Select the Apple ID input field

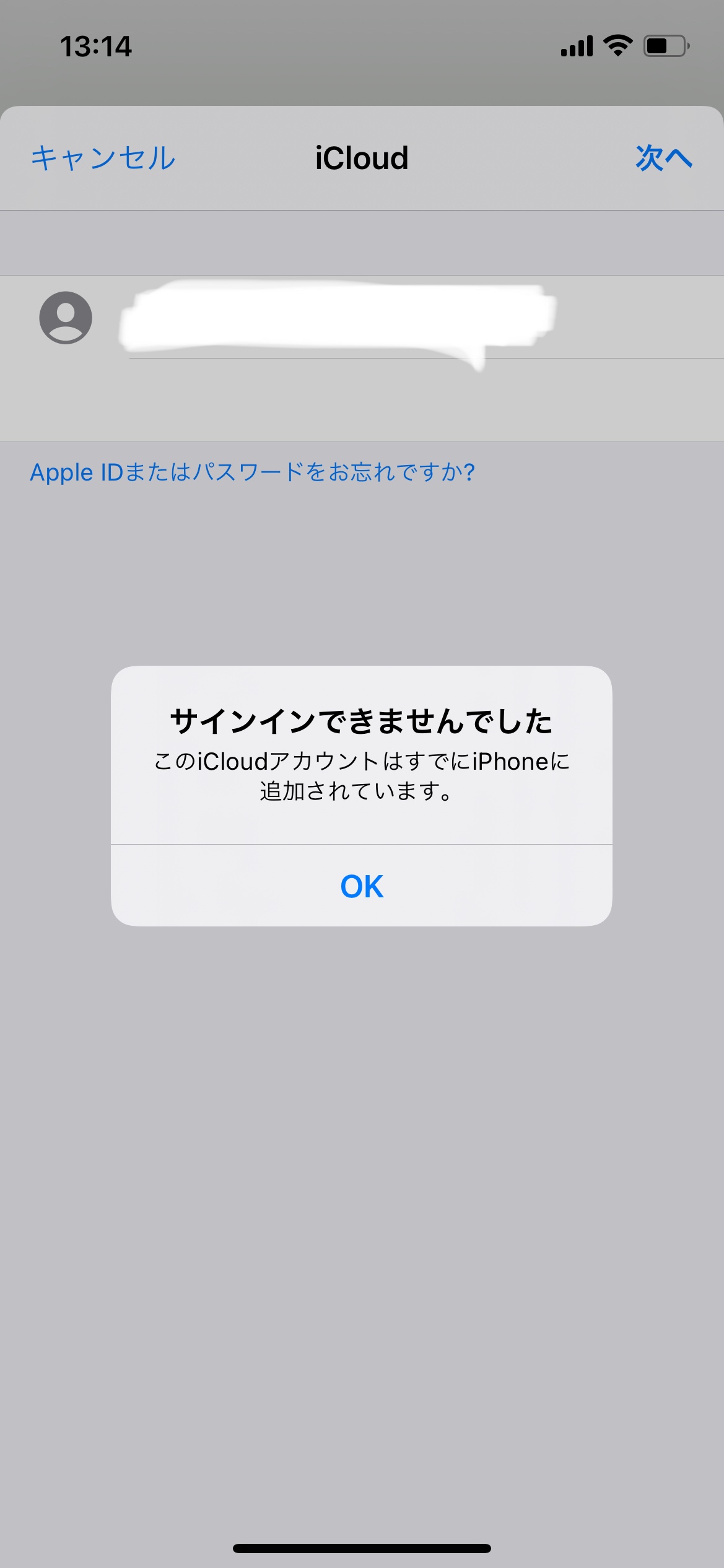pyautogui.click(x=372, y=318)
